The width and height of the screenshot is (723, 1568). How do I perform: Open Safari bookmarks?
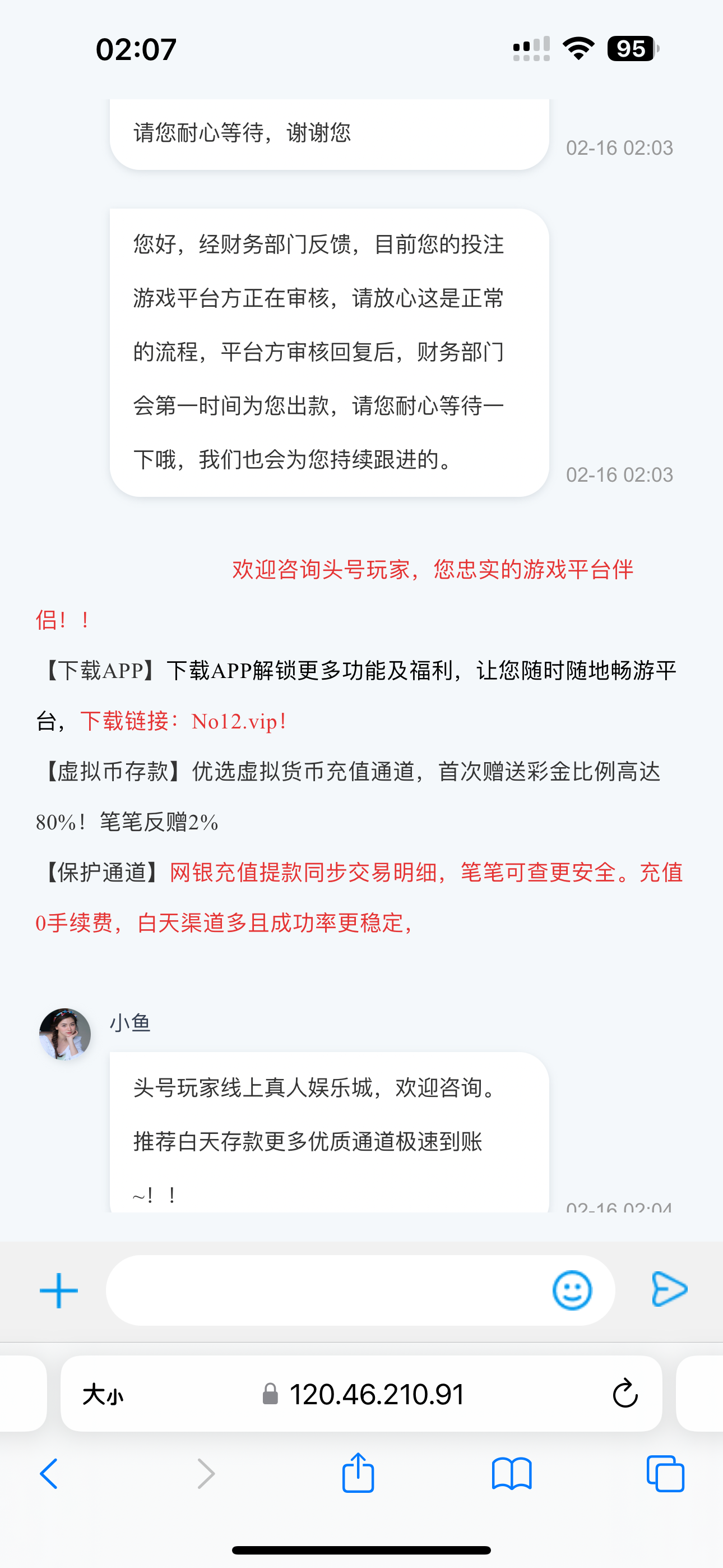click(512, 1474)
